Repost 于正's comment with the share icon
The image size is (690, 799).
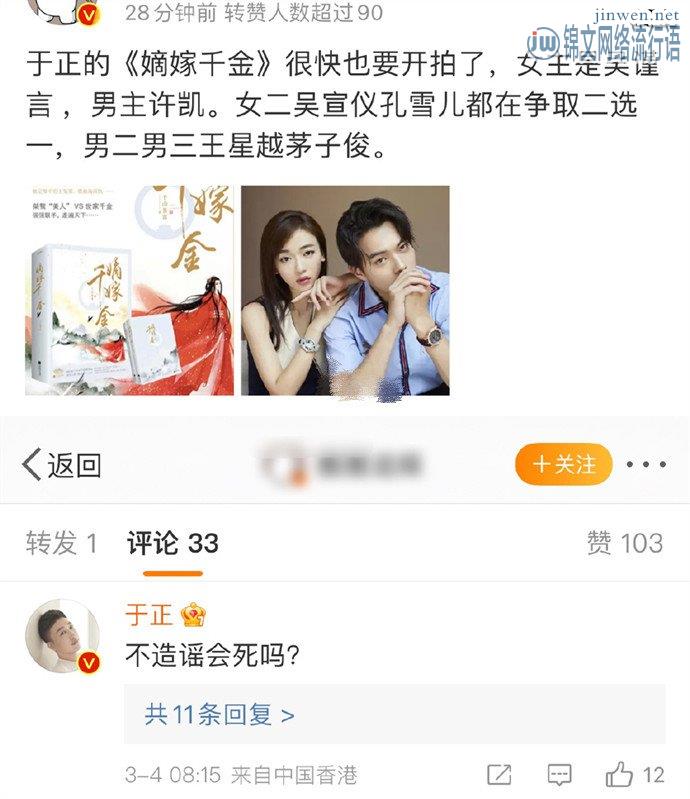(498, 774)
